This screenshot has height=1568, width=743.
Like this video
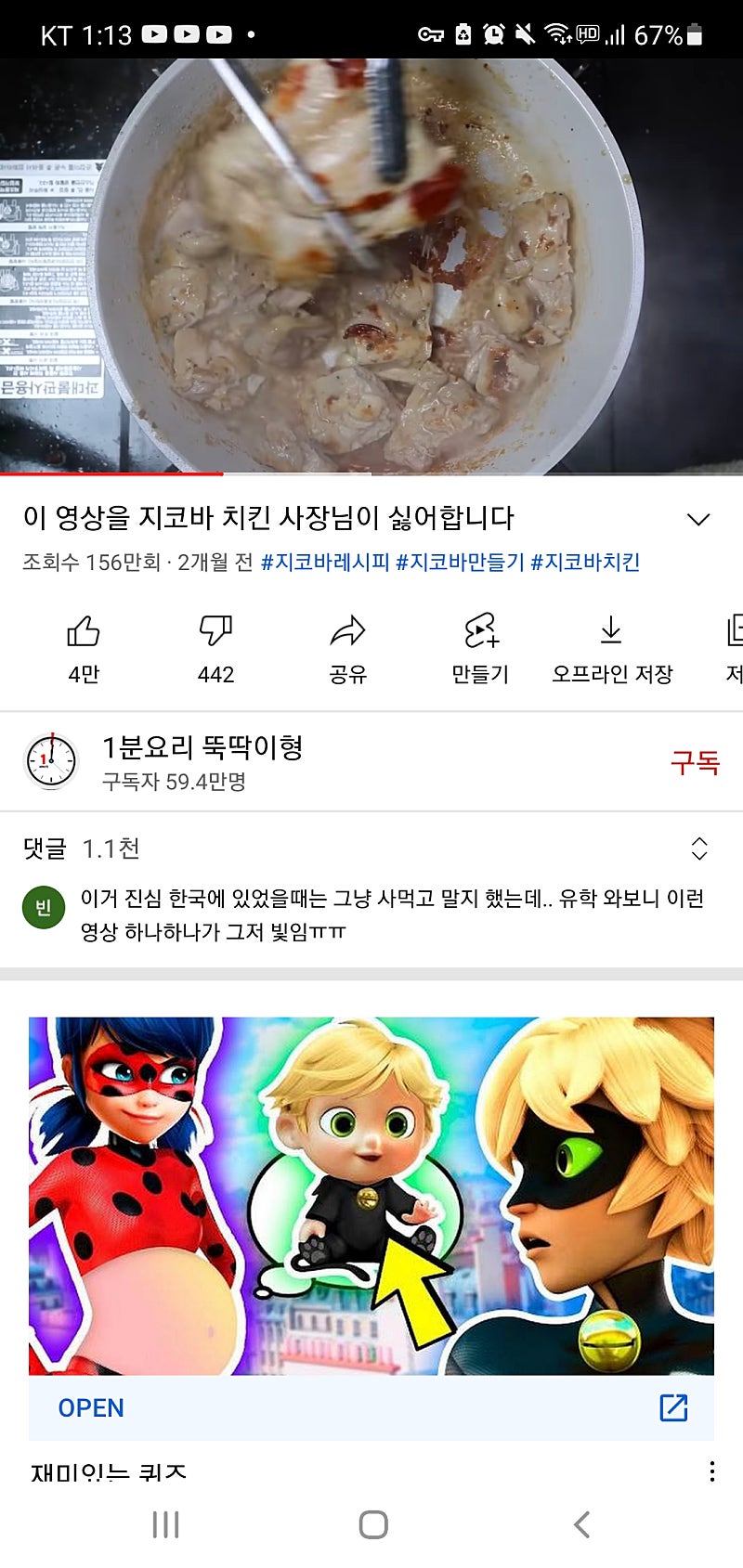pyautogui.click(x=84, y=649)
